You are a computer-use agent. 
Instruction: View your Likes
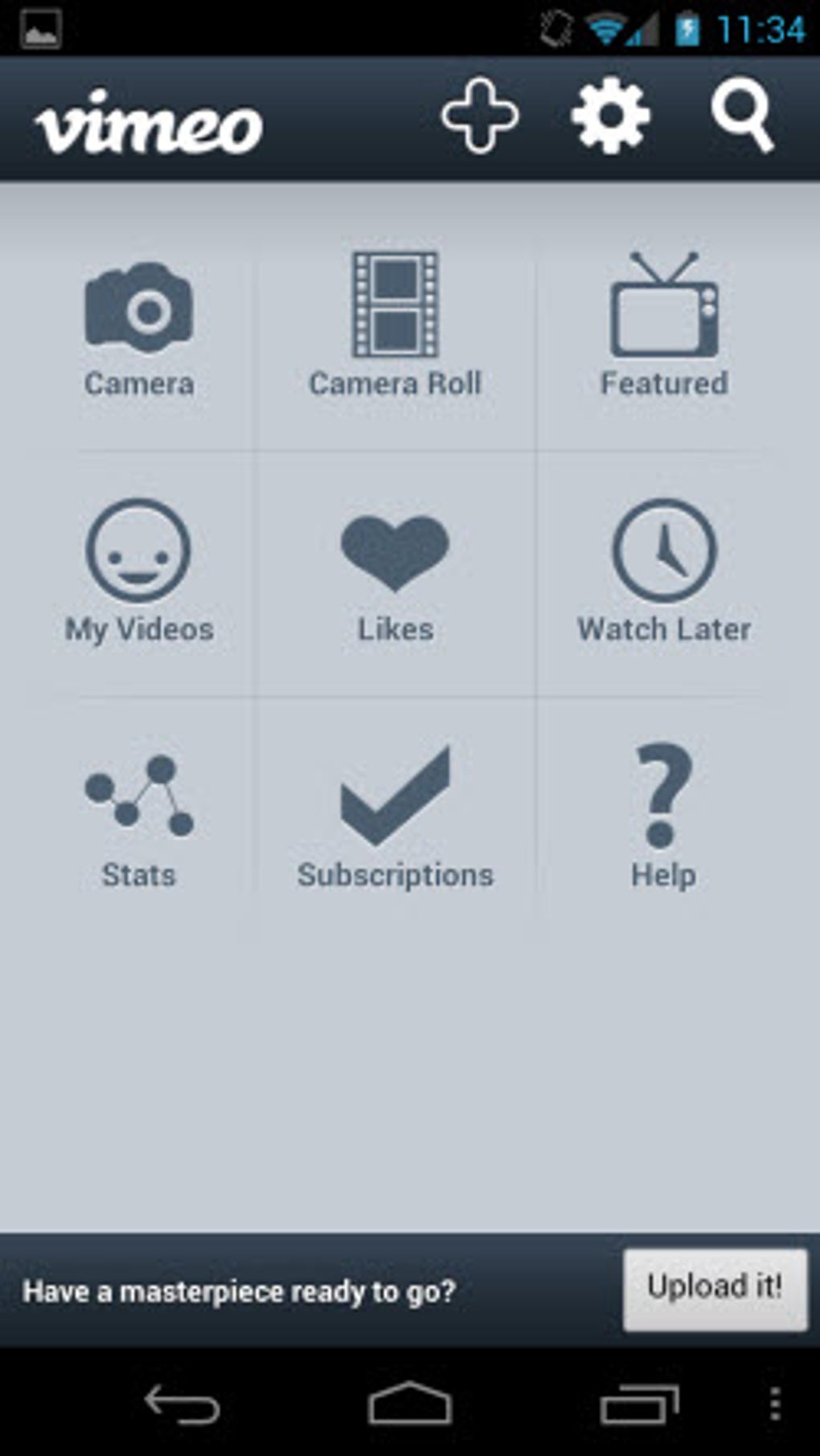click(395, 572)
